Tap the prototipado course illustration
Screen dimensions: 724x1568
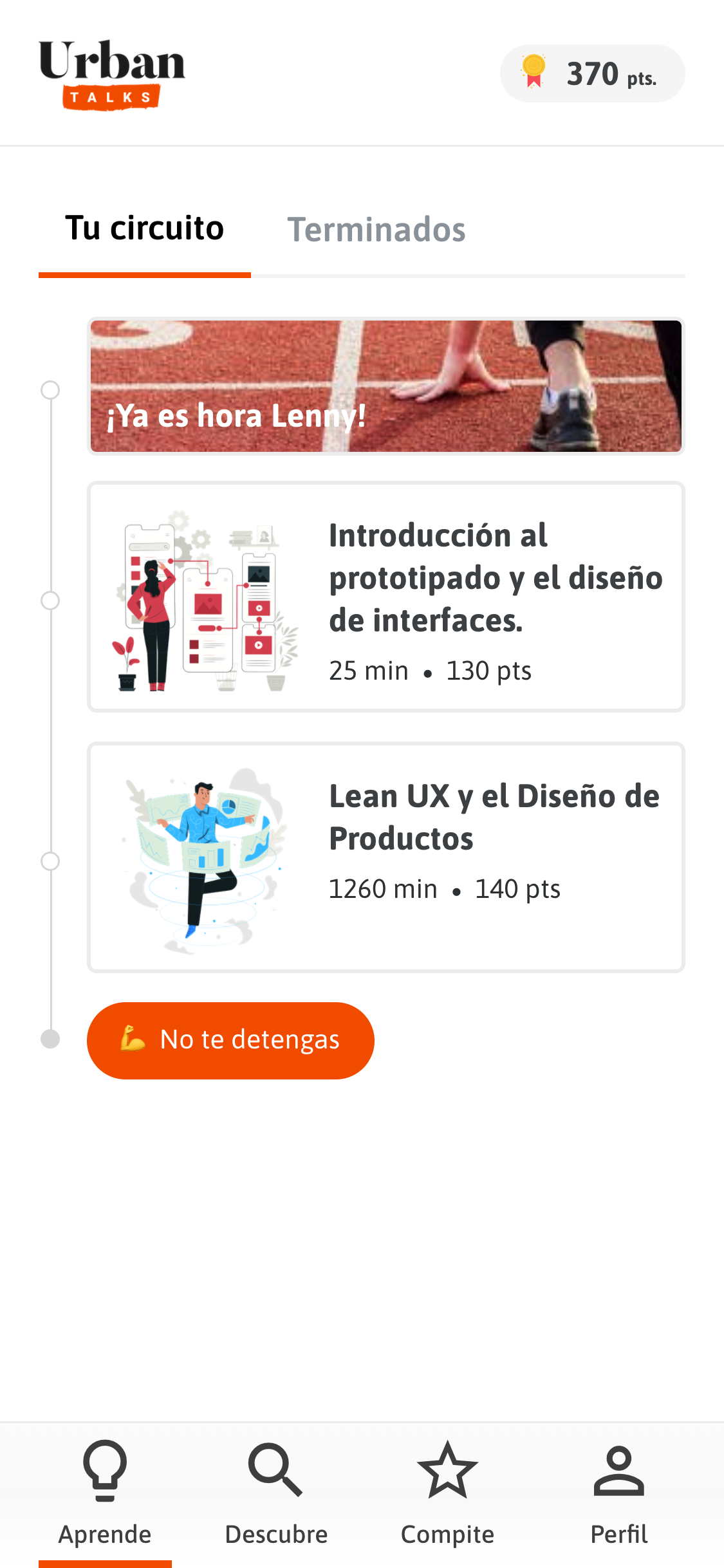click(207, 602)
